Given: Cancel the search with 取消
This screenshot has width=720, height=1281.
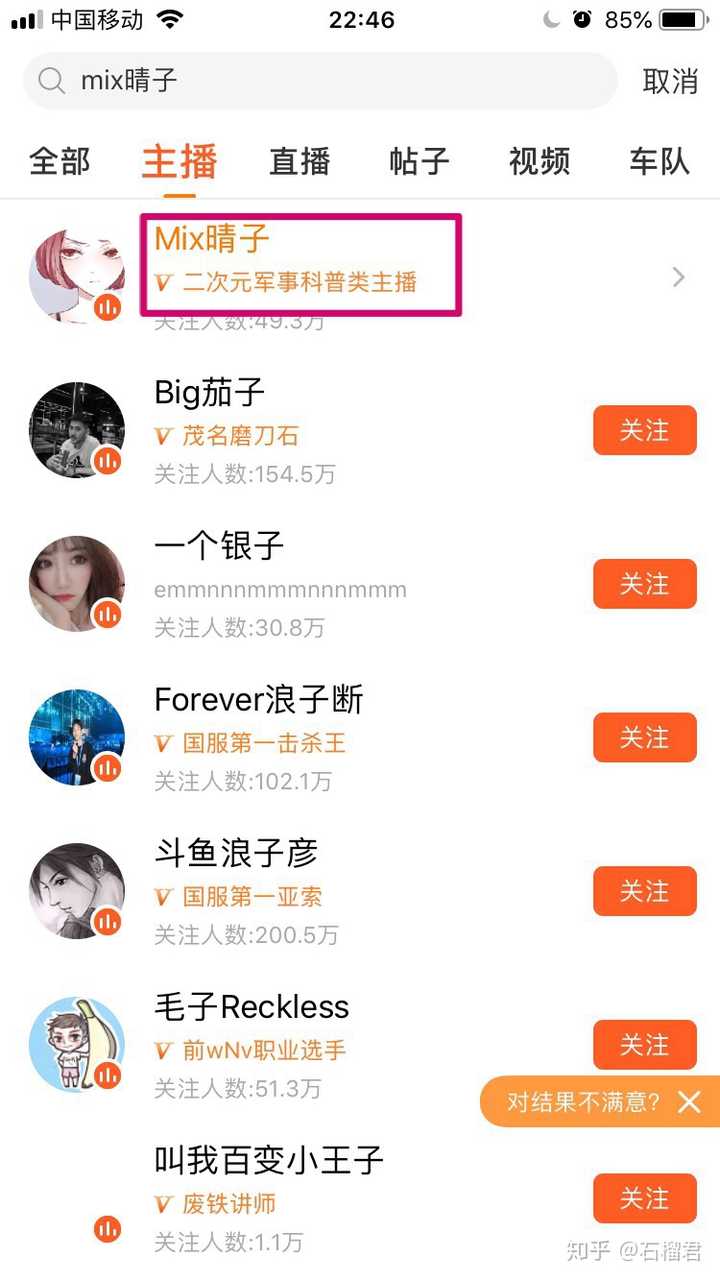Looking at the screenshot, I should coord(671,83).
